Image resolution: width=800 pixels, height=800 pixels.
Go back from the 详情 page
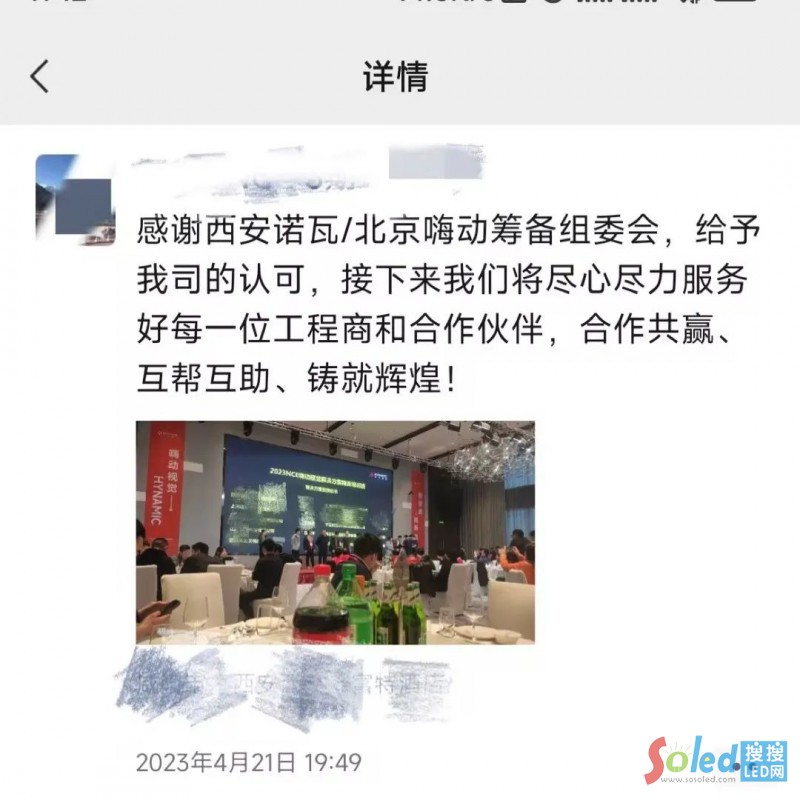(40, 76)
